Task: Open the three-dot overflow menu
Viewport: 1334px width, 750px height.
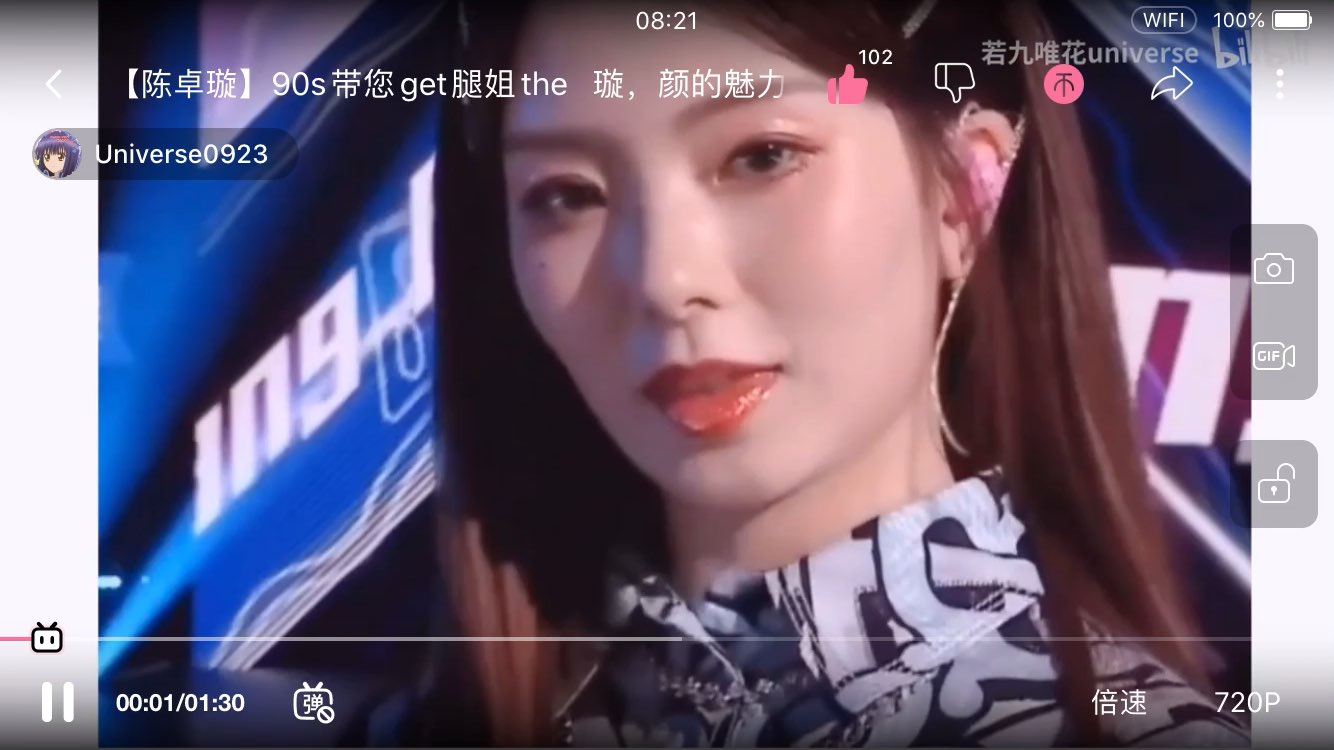Action: (x=1279, y=84)
